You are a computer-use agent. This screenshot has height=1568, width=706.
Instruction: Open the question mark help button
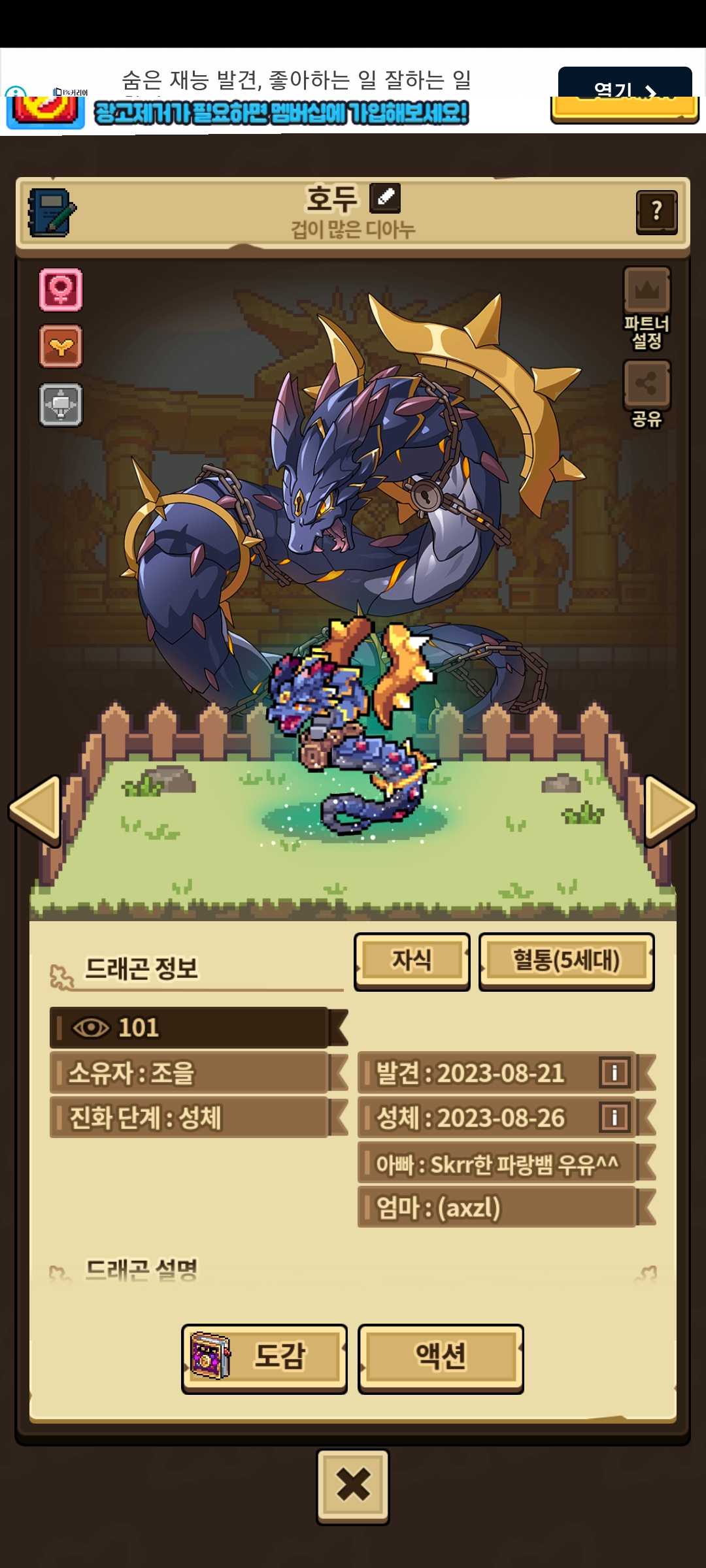point(656,212)
